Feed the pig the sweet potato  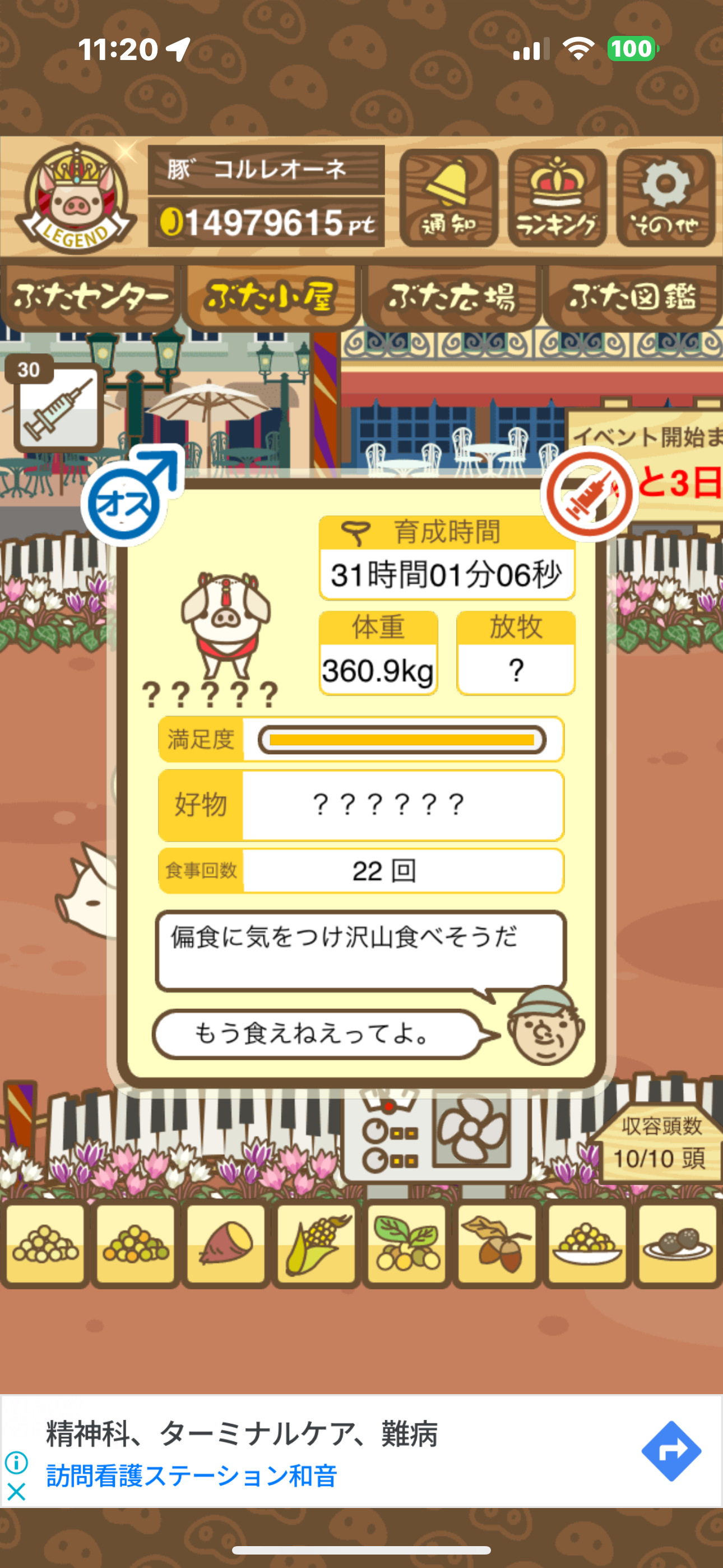pyautogui.click(x=226, y=1244)
